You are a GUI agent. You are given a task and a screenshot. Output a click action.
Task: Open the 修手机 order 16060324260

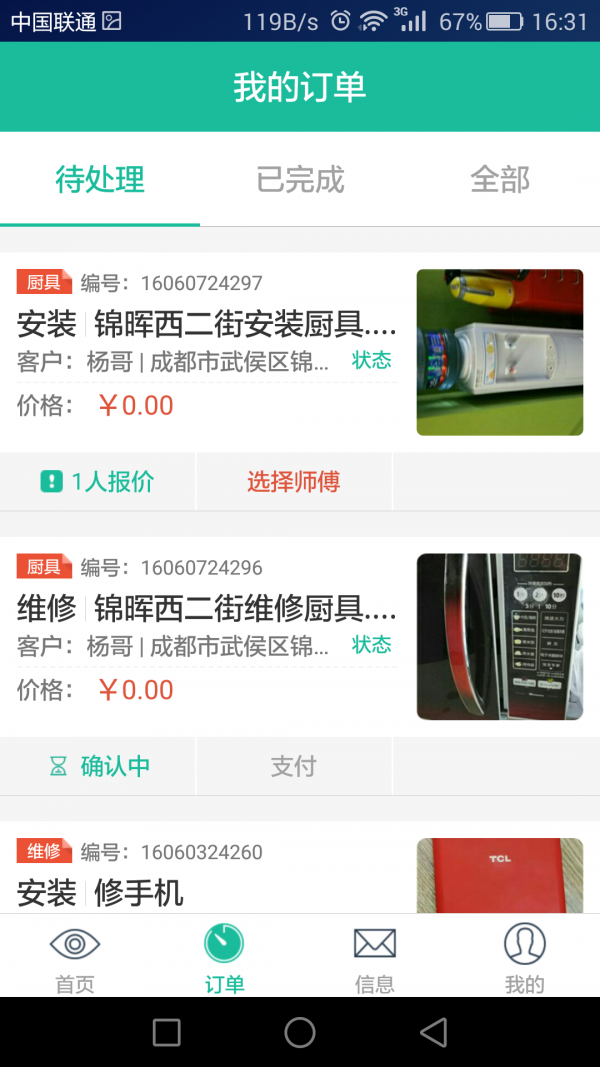point(139,891)
